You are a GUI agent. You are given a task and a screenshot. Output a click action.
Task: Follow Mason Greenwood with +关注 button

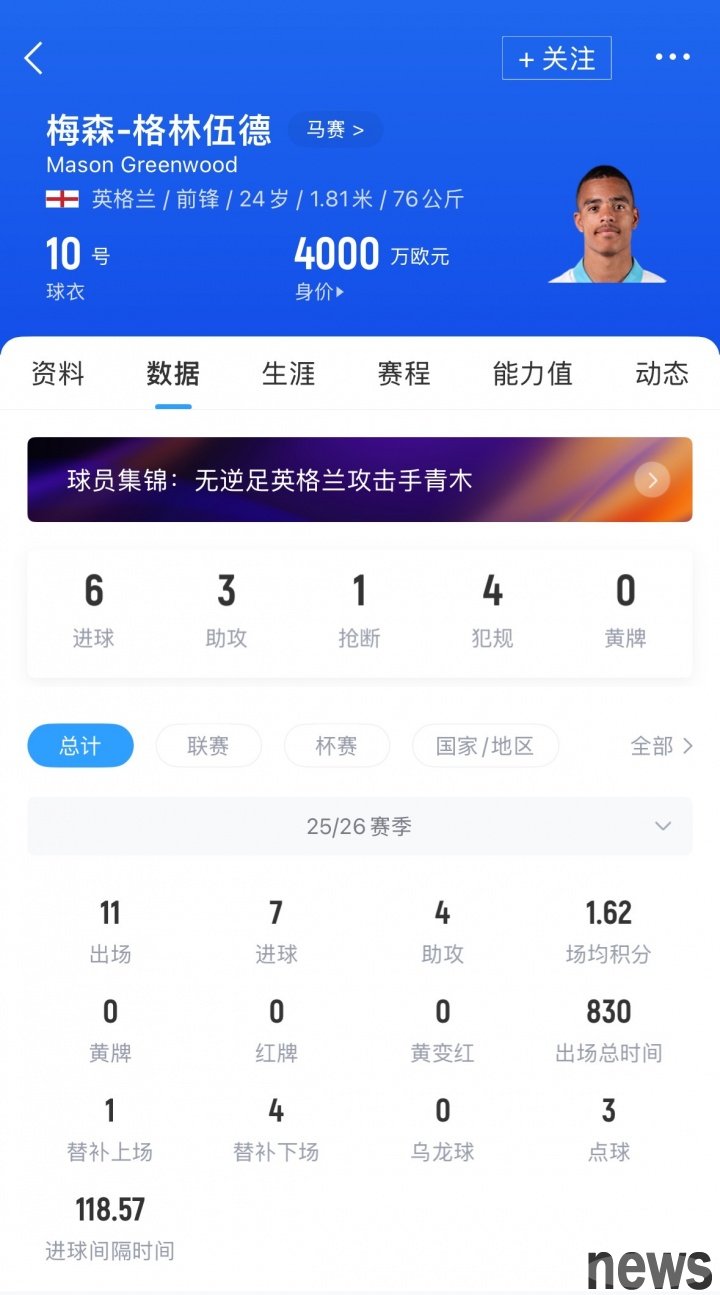click(x=556, y=58)
